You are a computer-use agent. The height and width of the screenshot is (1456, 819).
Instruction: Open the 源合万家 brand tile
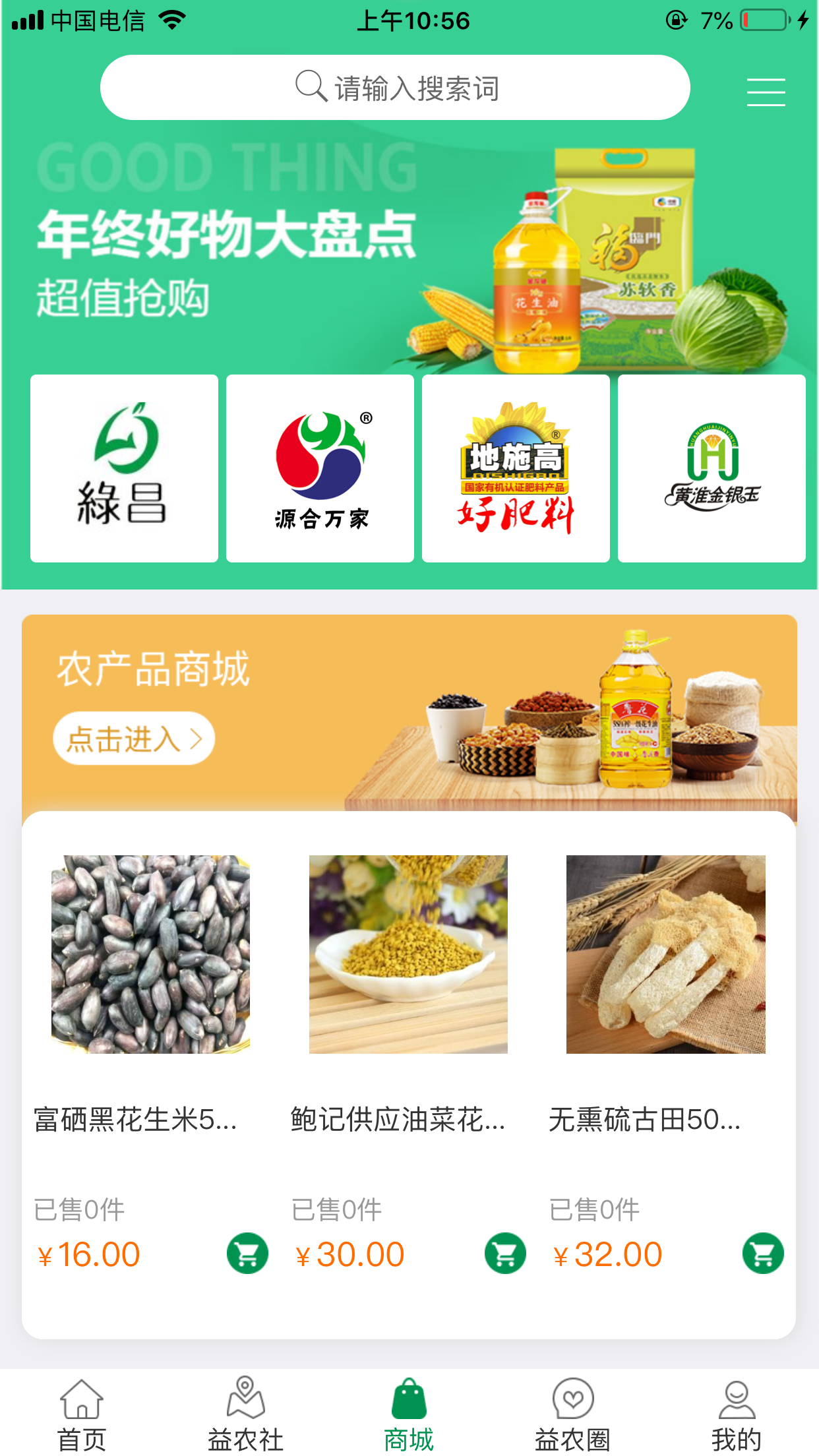click(320, 468)
